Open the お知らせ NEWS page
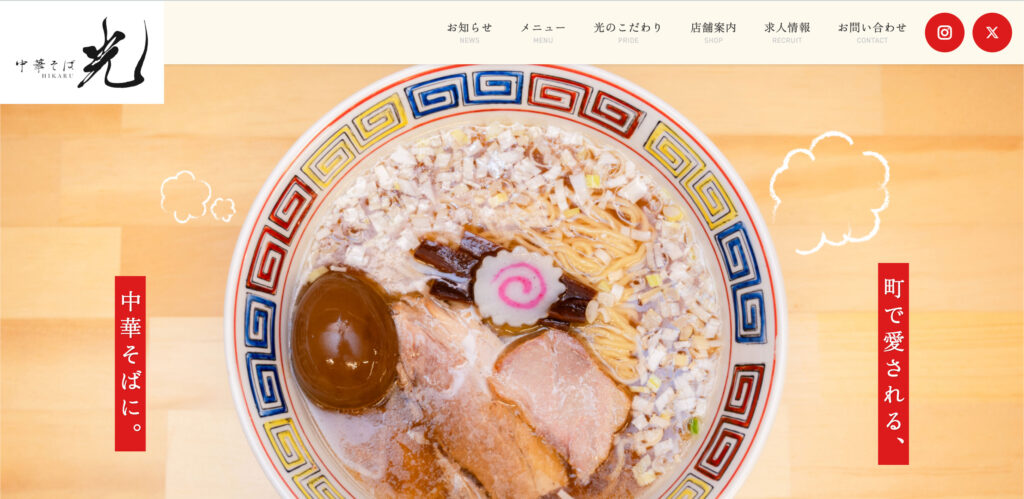Viewport: 1024px width, 499px height. pyautogui.click(x=469, y=32)
